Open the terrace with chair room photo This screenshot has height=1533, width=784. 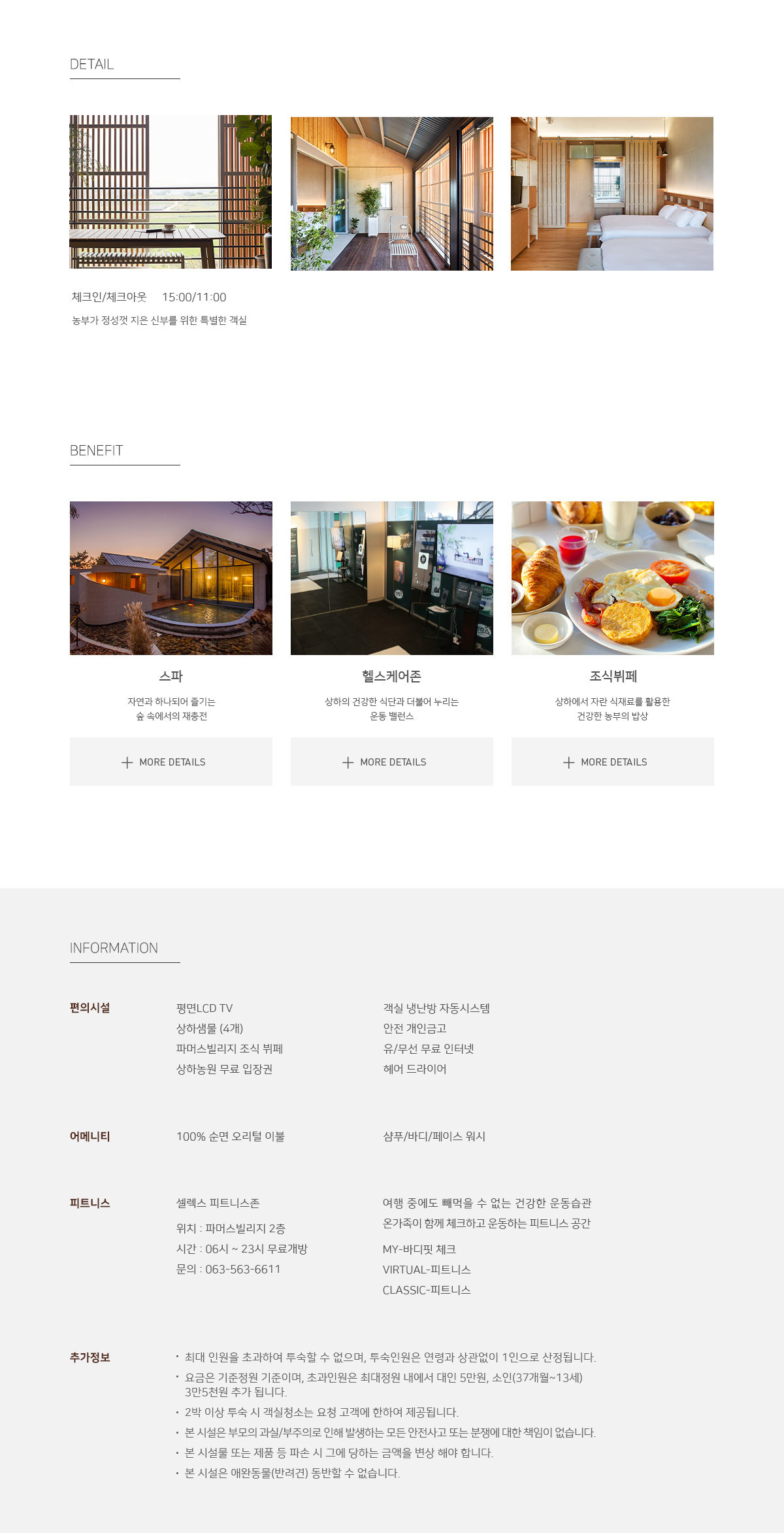[x=392, y=194]
